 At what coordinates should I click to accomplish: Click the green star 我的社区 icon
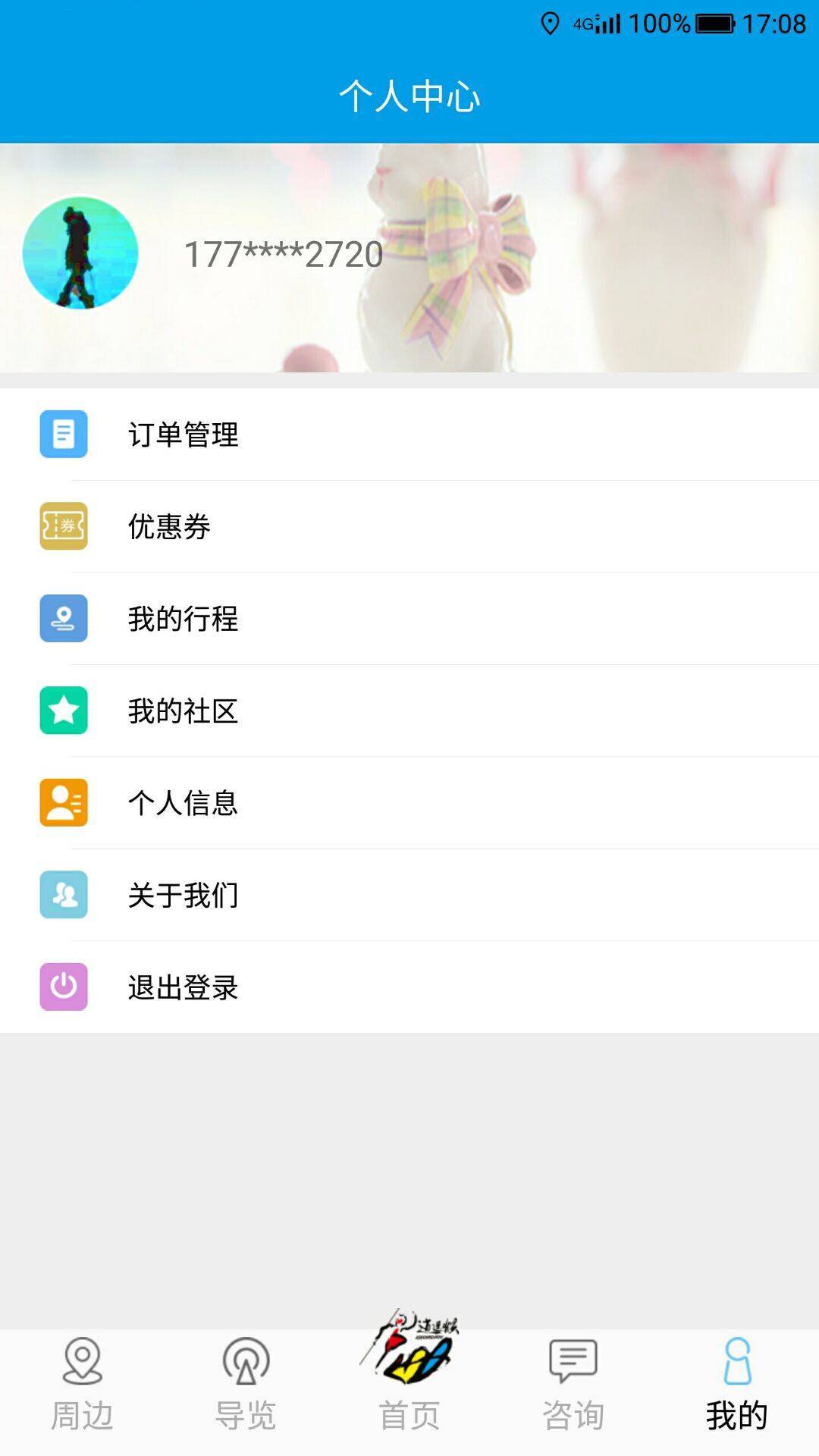pyautogui.click(x=64, y=711)
